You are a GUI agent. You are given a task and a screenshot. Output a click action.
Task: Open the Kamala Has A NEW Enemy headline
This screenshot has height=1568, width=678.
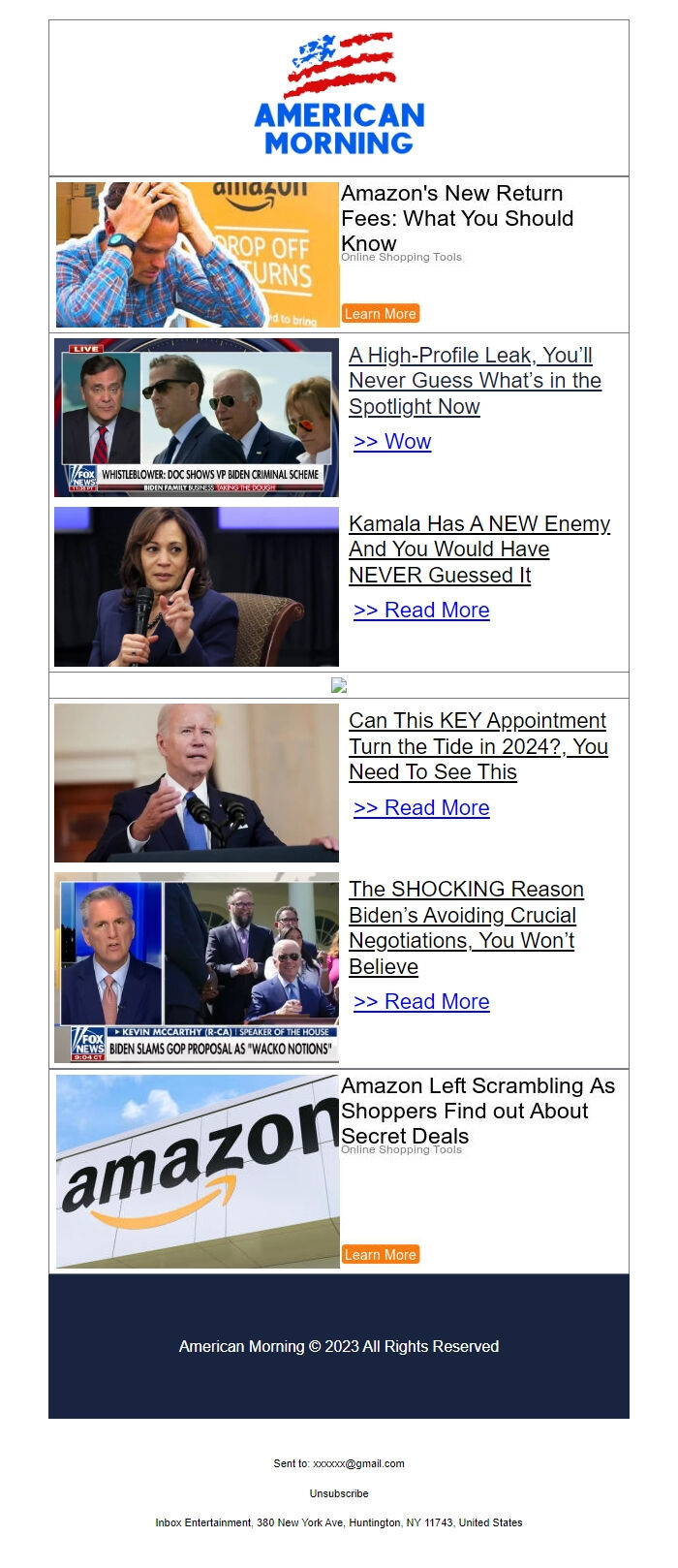tap(478, 549)
